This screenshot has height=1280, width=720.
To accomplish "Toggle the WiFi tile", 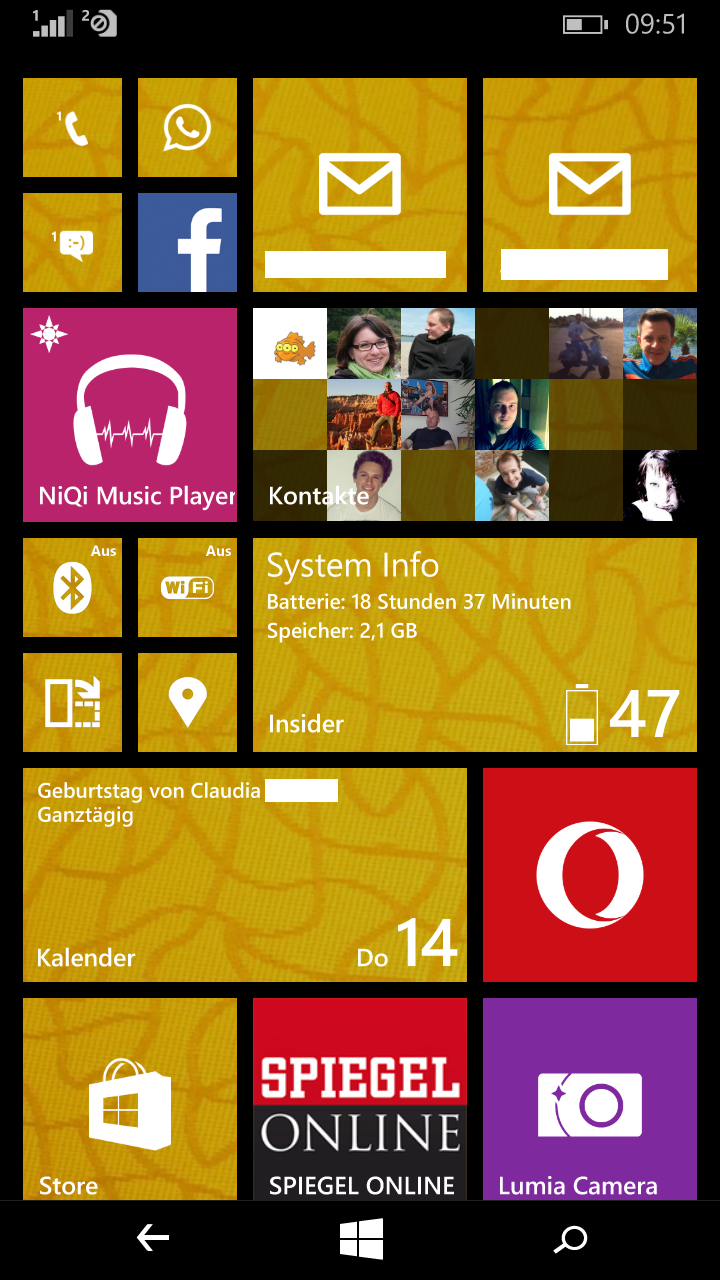I will [x=187, y=587].
